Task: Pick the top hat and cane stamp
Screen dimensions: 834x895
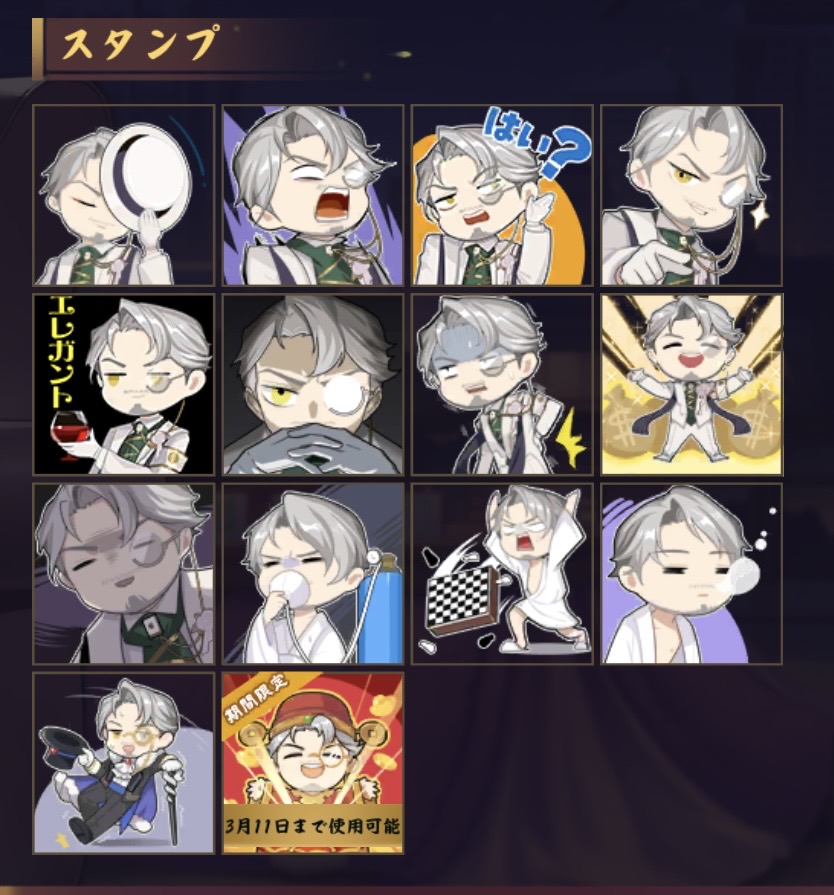Action: 123,763
